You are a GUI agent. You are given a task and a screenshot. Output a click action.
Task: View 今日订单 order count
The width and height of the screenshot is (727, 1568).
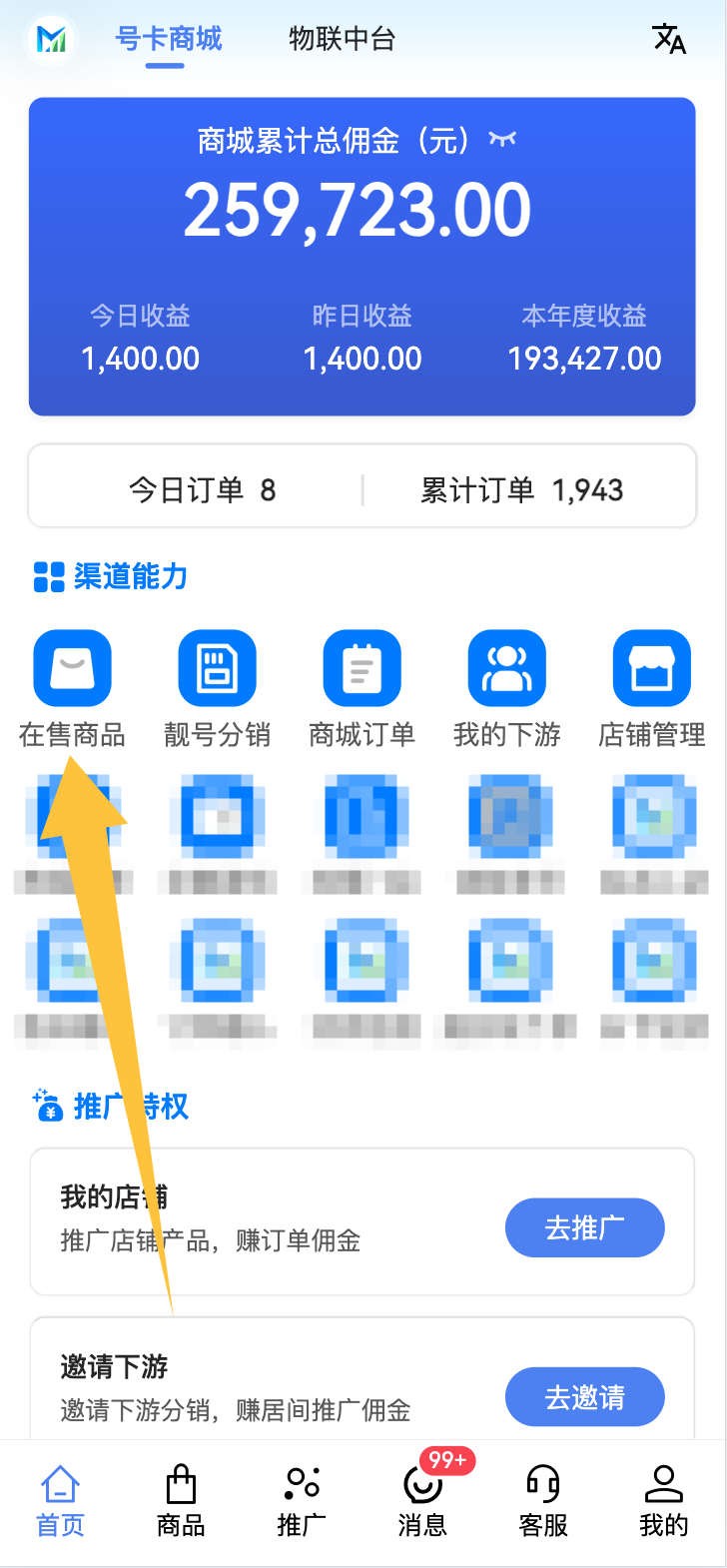point(202,490)
